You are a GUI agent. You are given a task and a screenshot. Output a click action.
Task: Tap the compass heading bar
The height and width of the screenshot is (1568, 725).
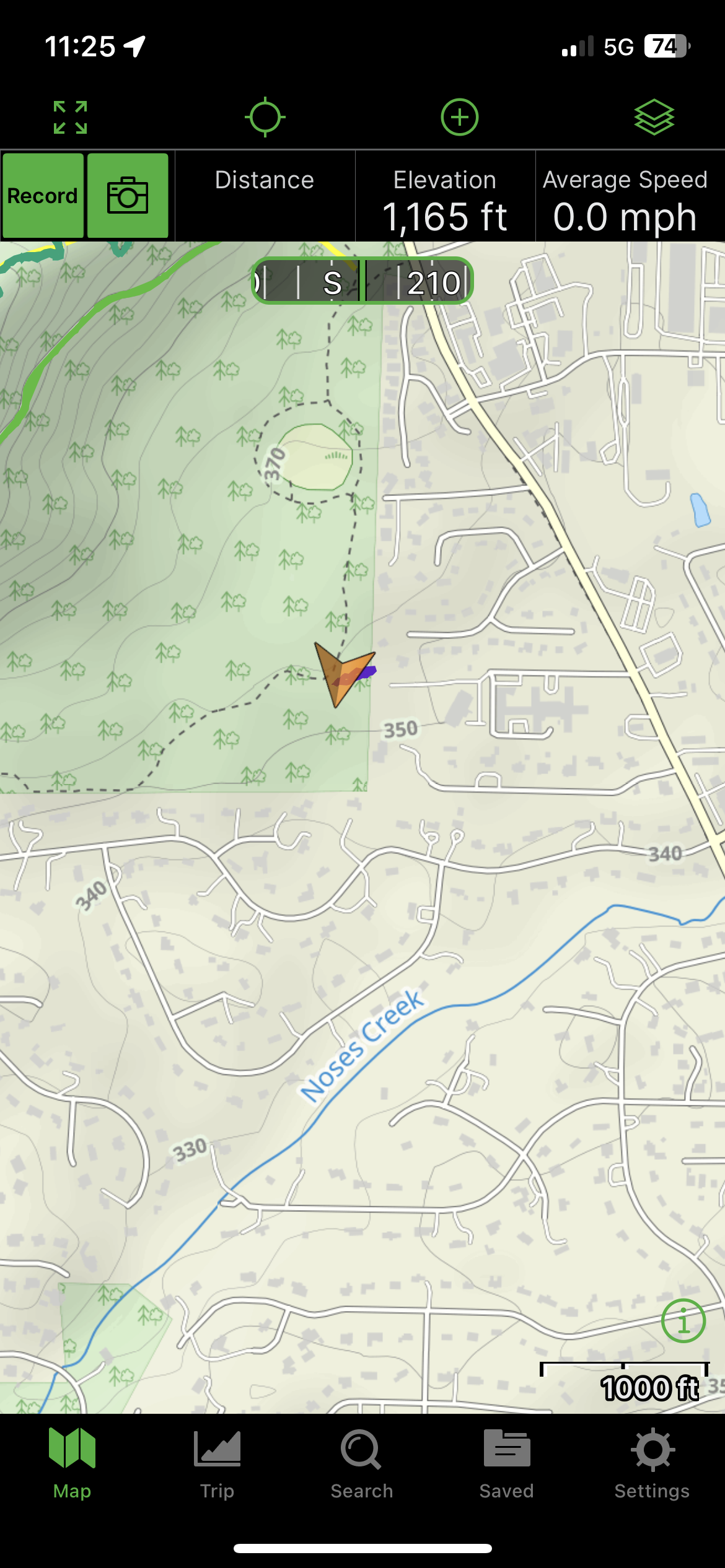point(362,281)
